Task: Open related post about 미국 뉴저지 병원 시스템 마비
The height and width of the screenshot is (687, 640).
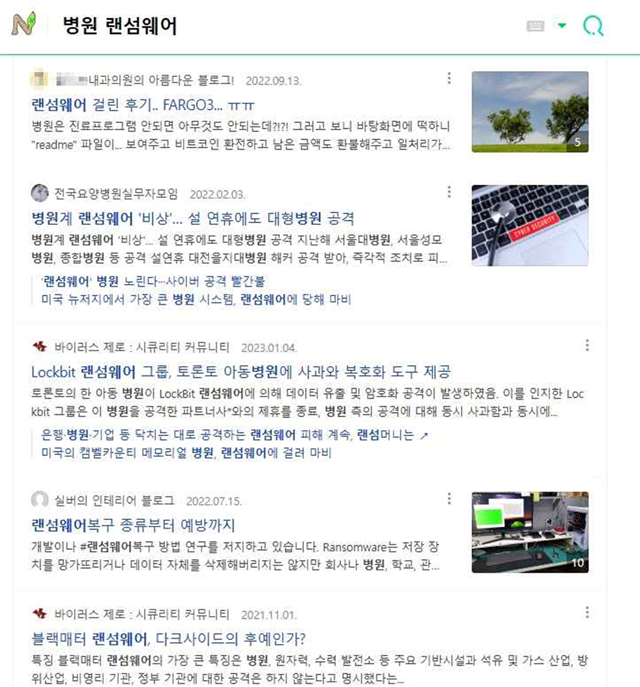Action: coord(196,298)
